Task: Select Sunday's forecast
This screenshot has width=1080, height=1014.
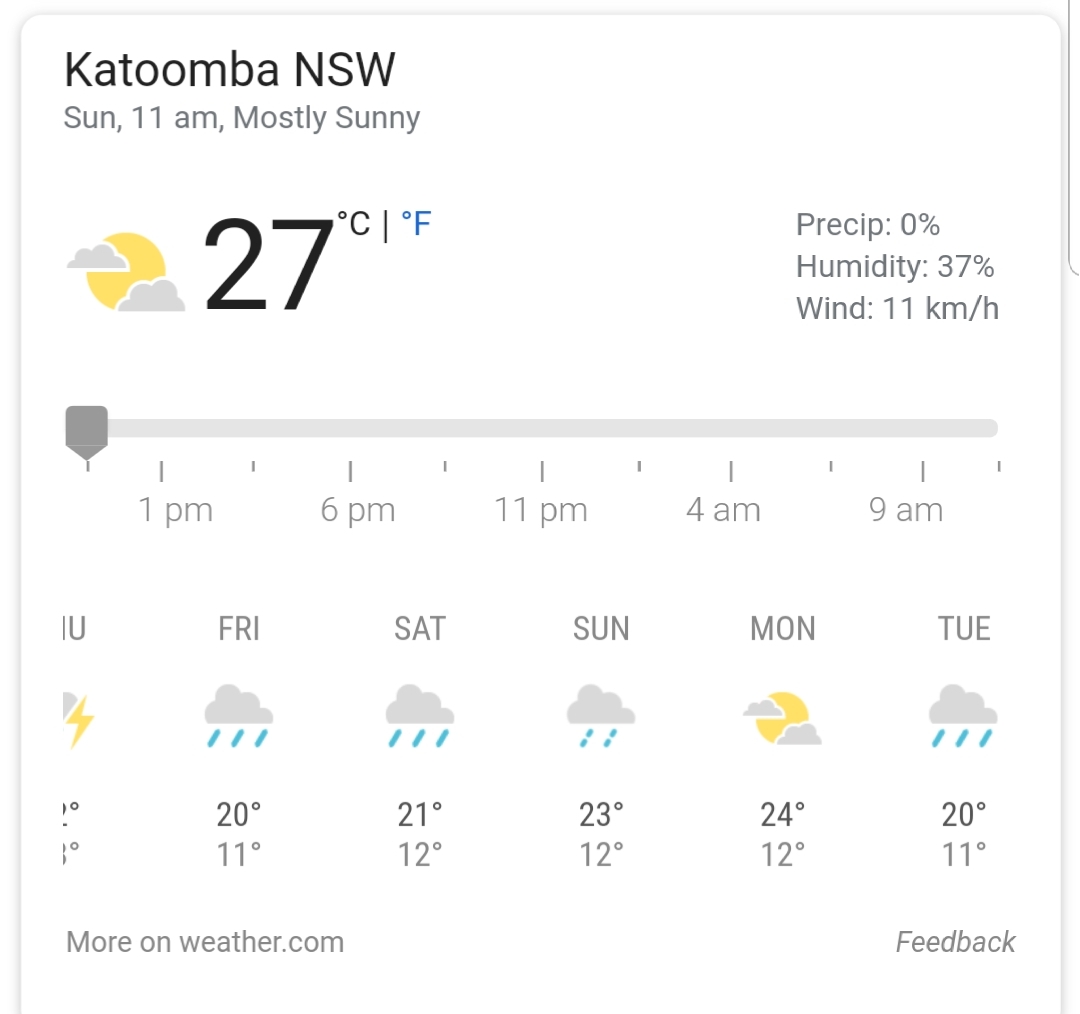Action: 601,740
